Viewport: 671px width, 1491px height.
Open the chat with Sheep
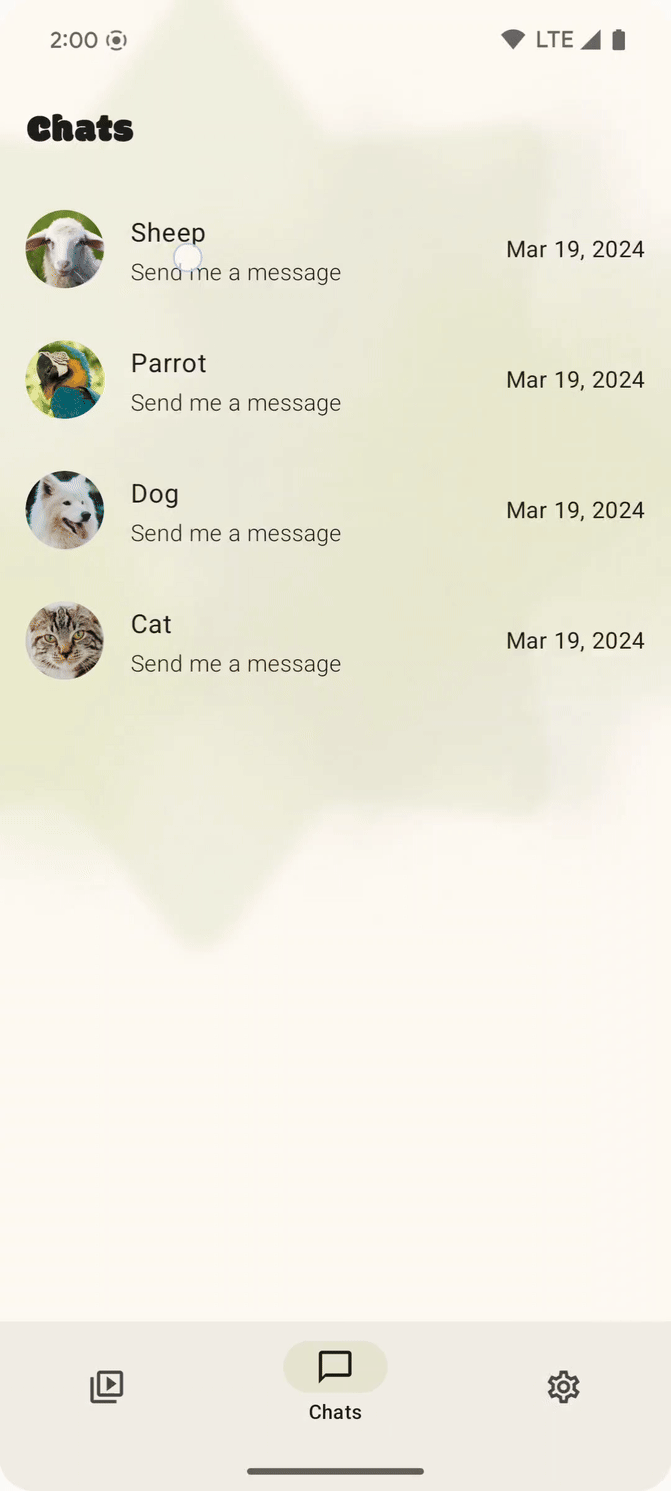[x=335, y=250]
